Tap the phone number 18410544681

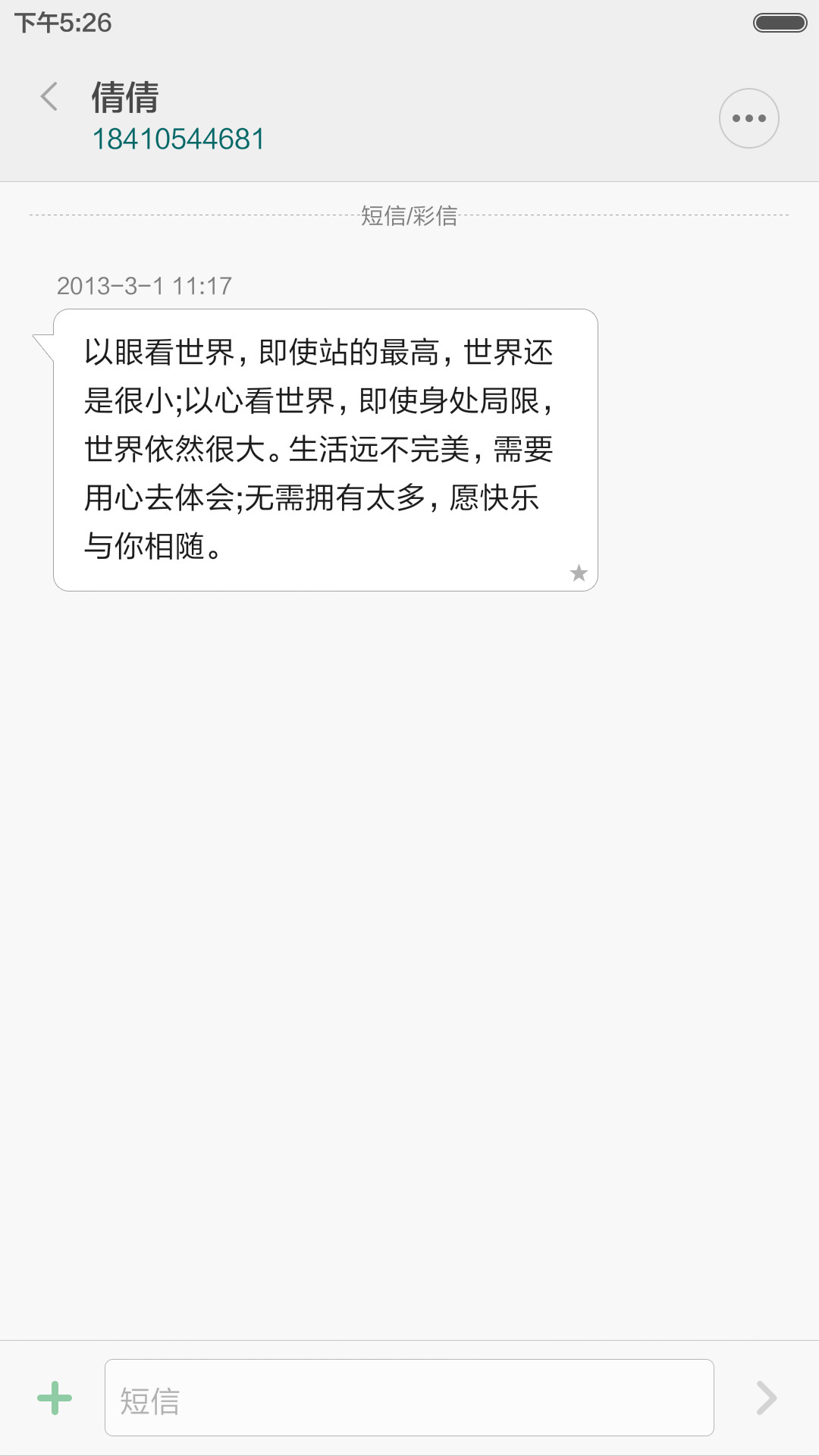178,140
